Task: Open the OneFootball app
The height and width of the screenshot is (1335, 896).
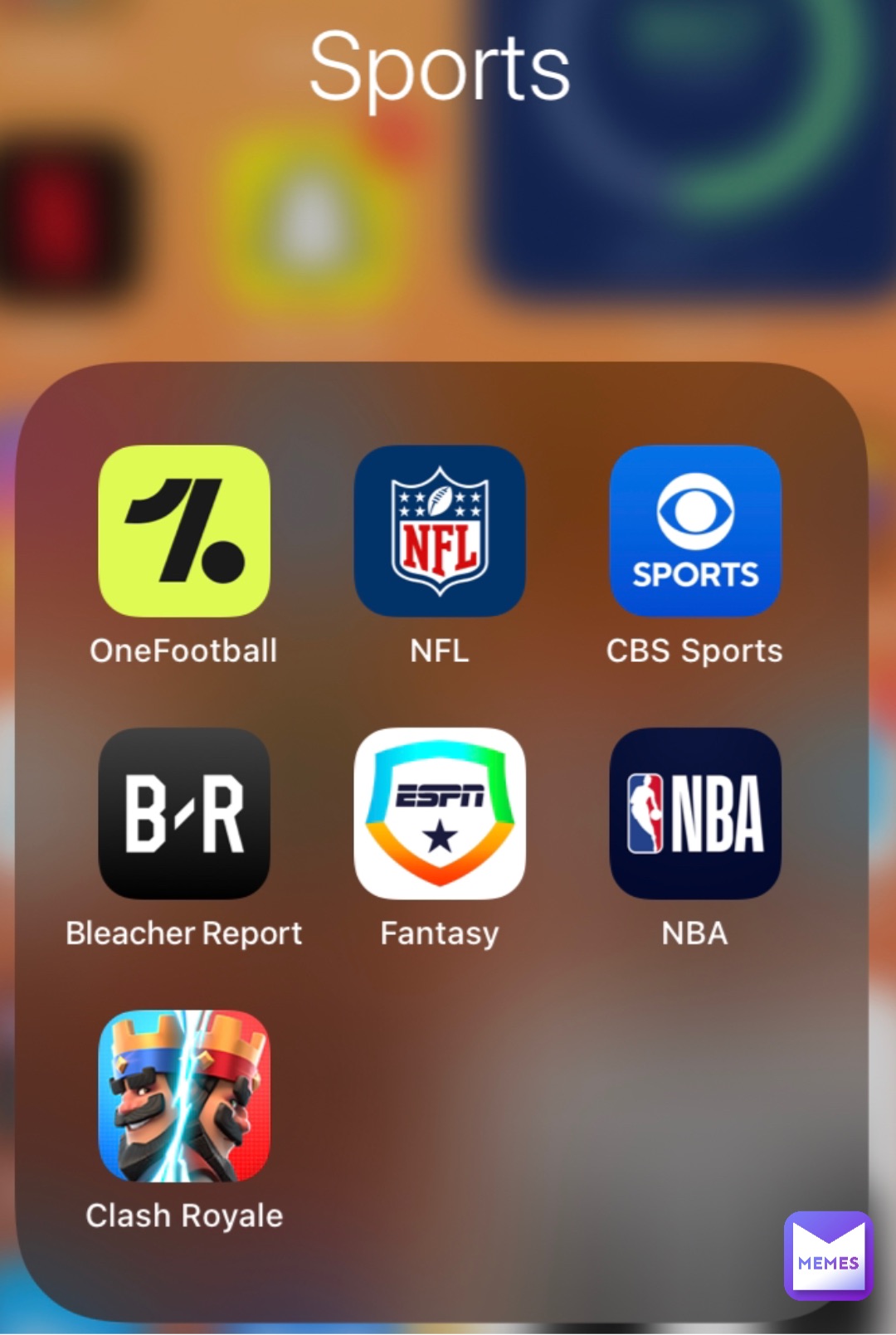Action: 184,531
